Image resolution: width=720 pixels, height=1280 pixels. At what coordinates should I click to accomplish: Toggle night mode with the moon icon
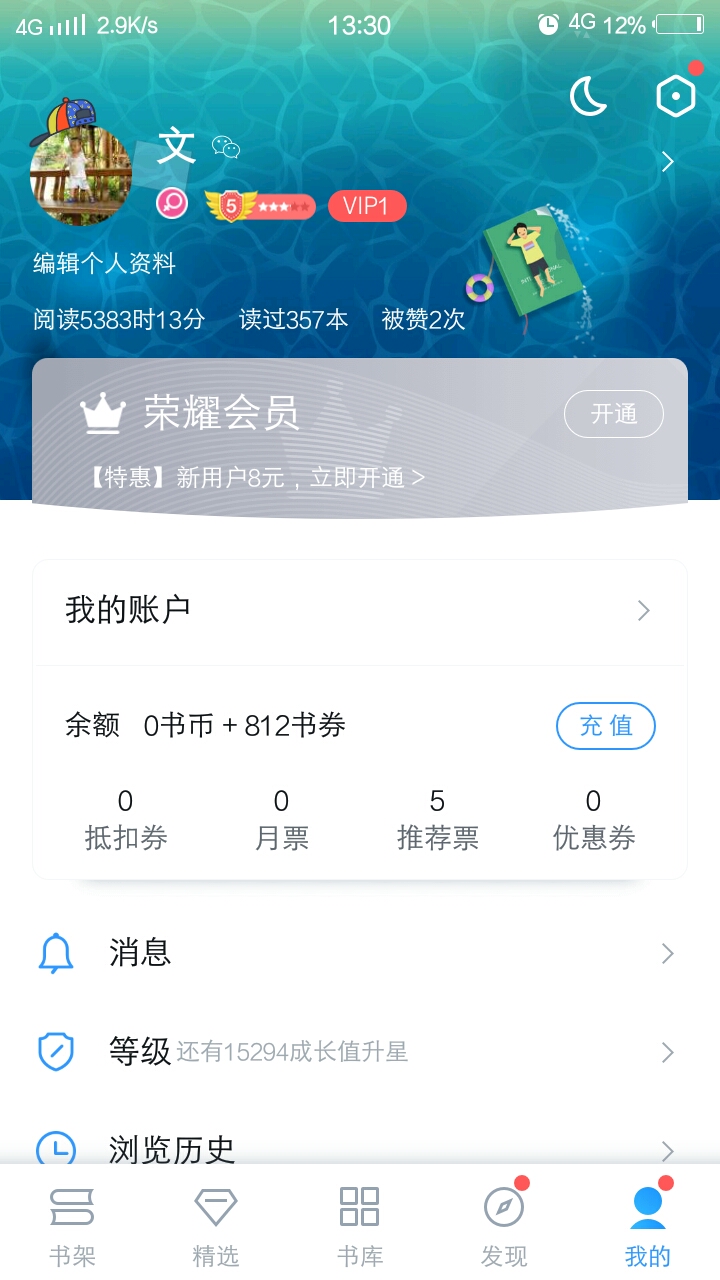(x=588, y=97)
